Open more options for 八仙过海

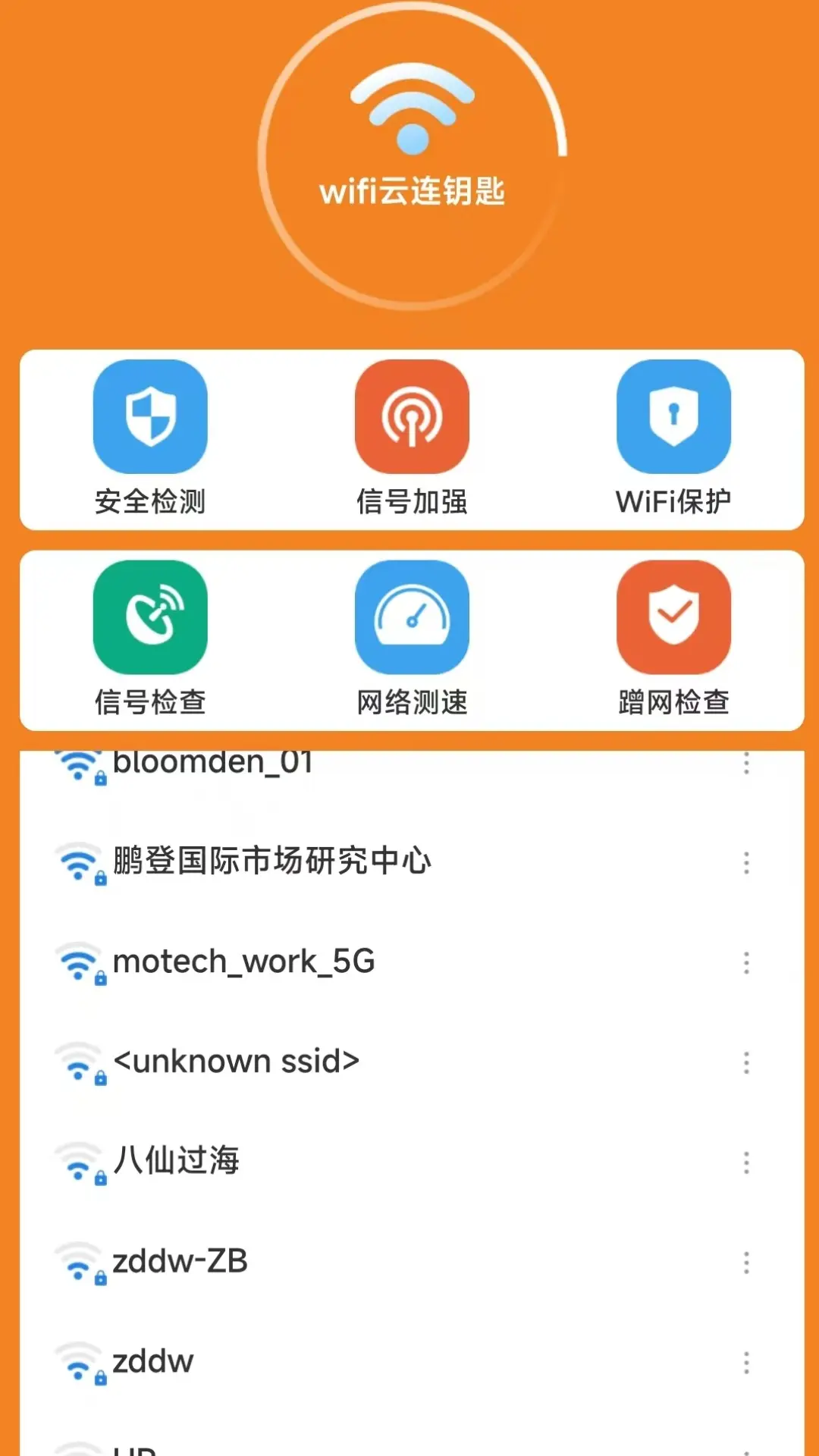746,1163
